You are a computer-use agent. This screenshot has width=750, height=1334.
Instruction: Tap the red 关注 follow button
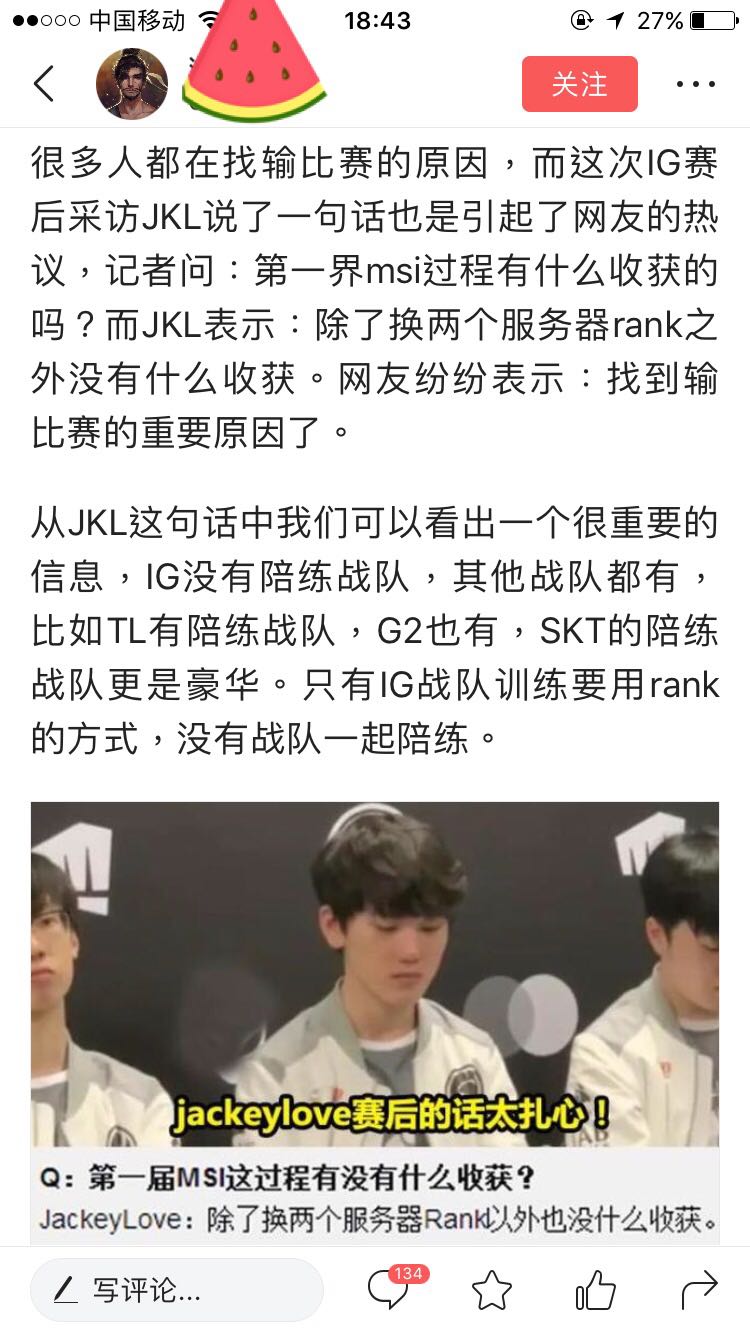[580, 84]
